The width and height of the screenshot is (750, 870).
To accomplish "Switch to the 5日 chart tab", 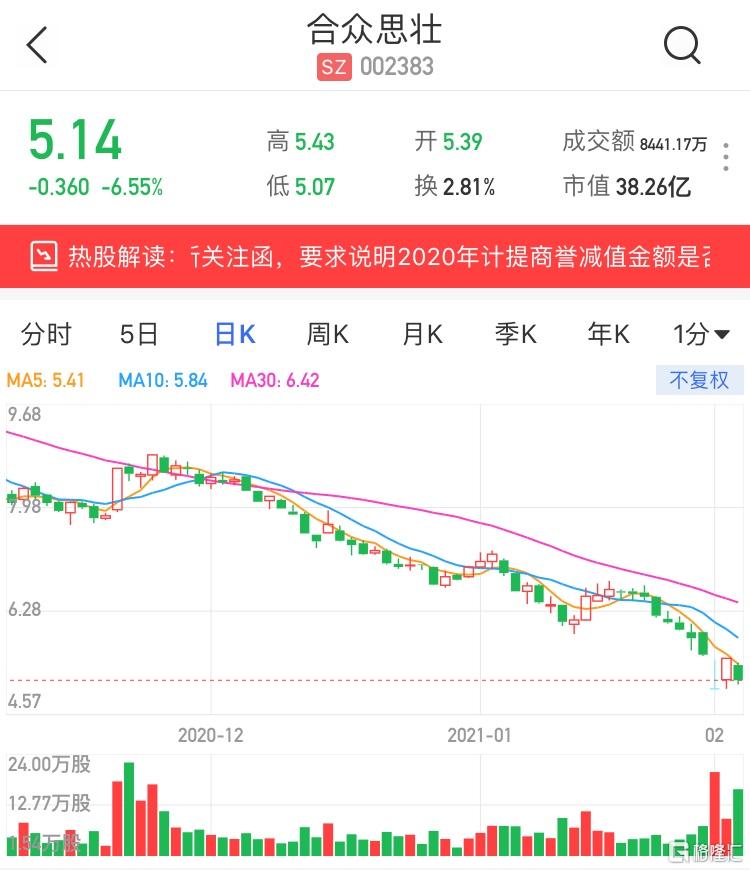I will pyautogui.click(x=139, y=334).
